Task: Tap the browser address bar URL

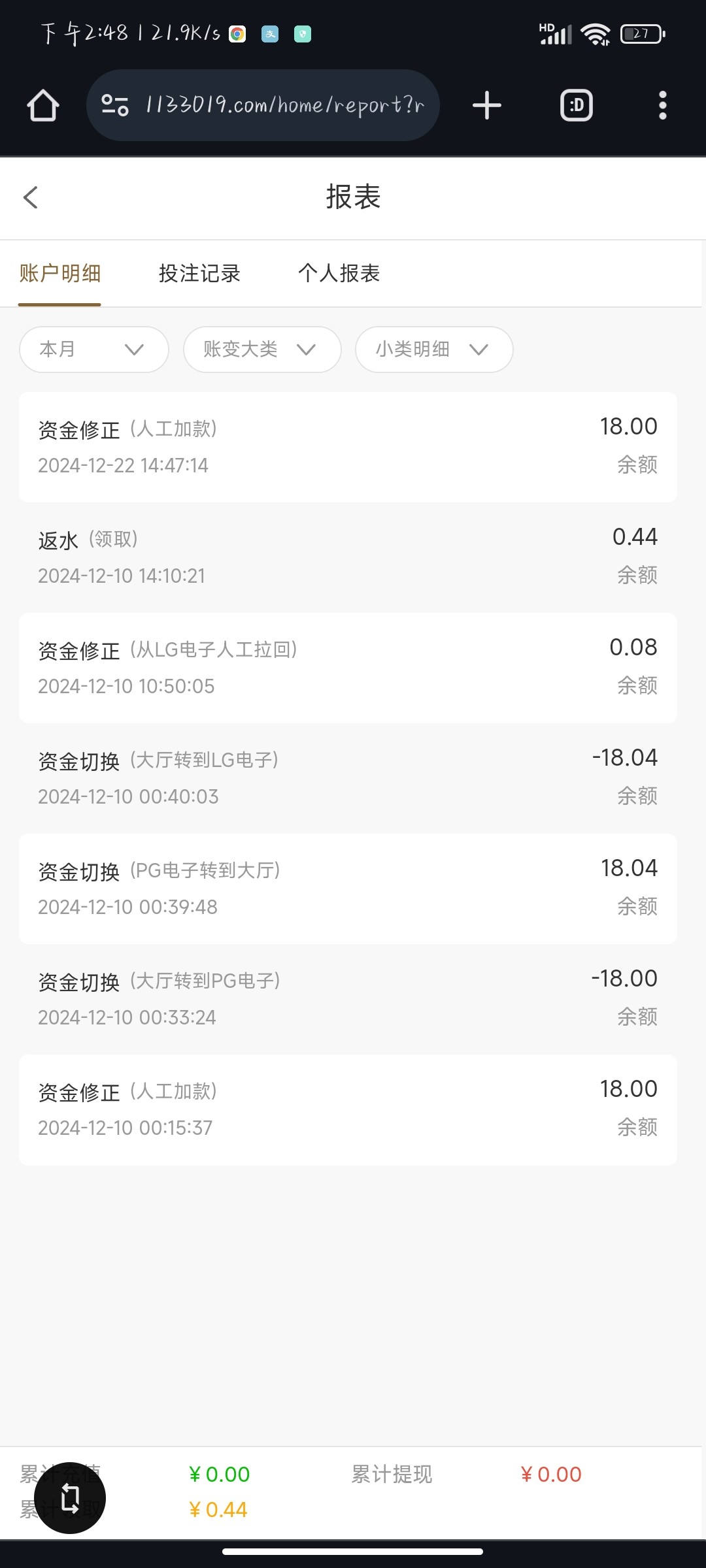Action: (284, 105)
